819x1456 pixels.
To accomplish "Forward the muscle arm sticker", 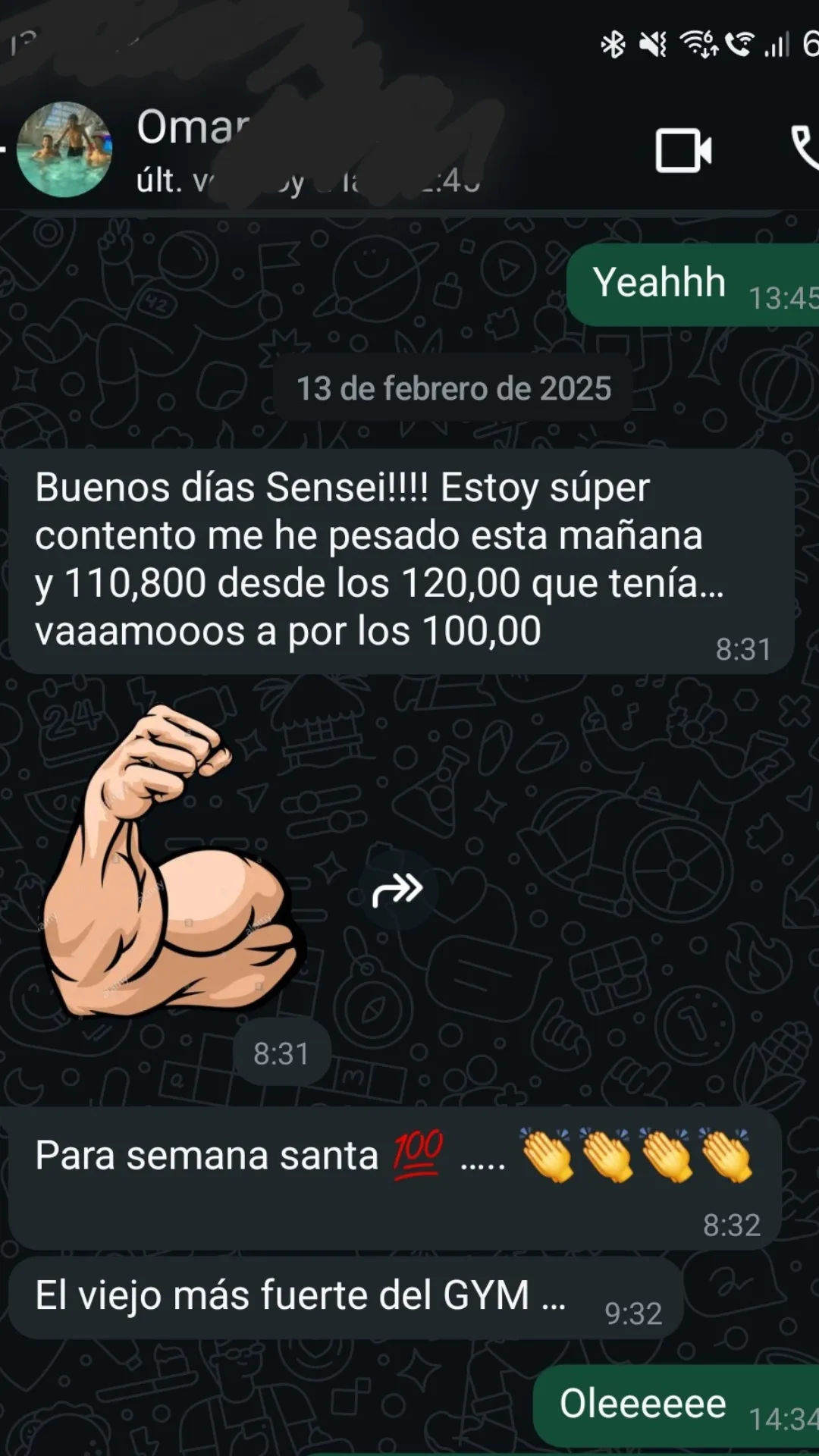I will click(397, 889).
